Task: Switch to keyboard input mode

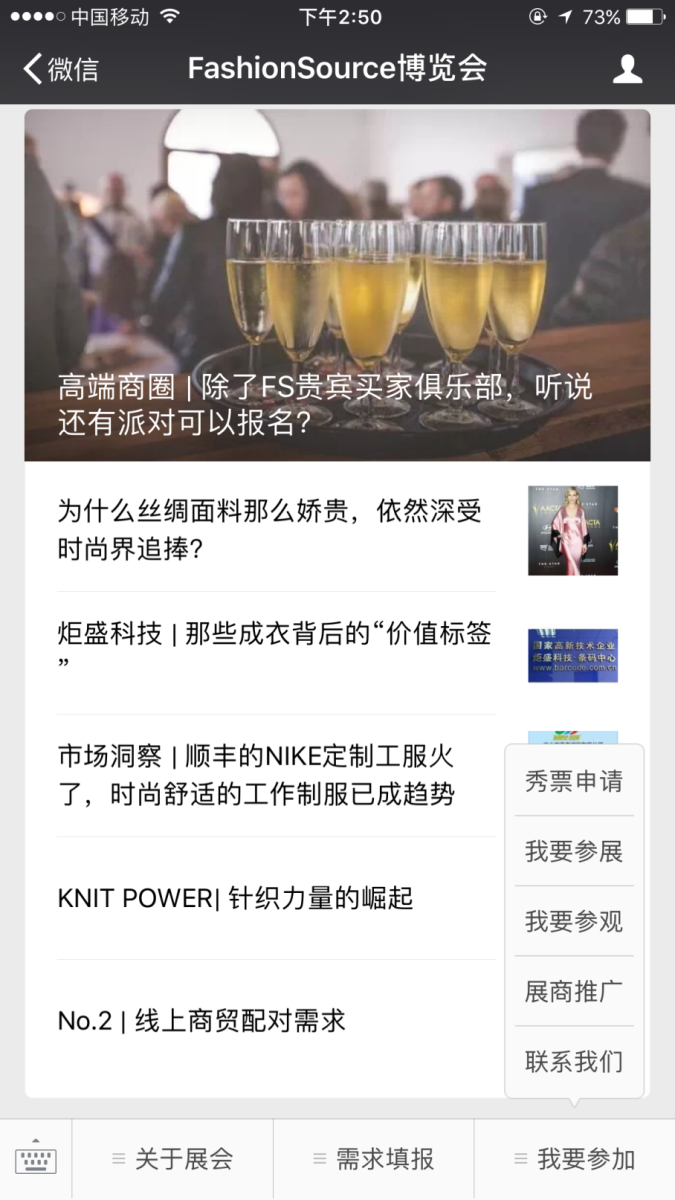Action: (x=36, y=1160)
